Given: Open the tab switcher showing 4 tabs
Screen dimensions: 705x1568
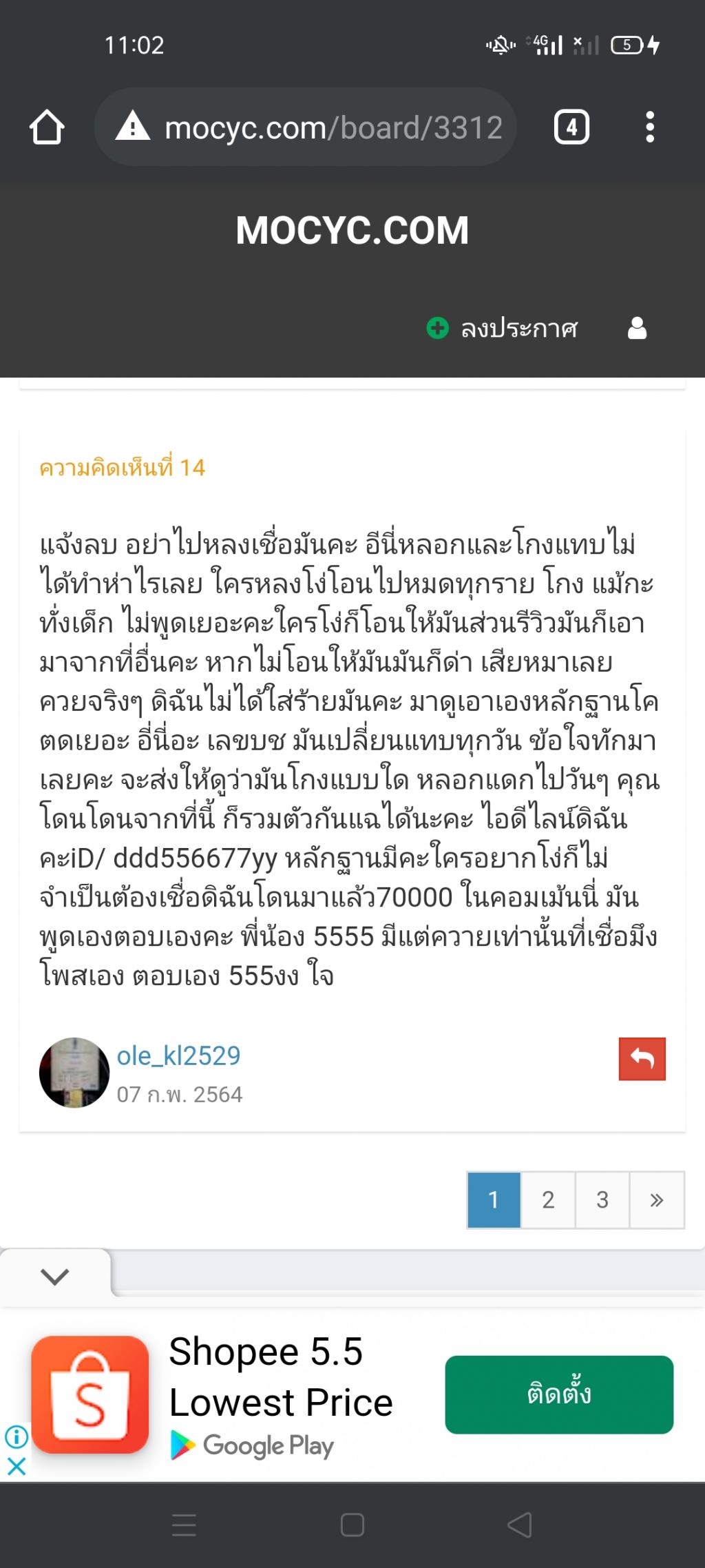Looking at the screenshot, I should point(571,127).
